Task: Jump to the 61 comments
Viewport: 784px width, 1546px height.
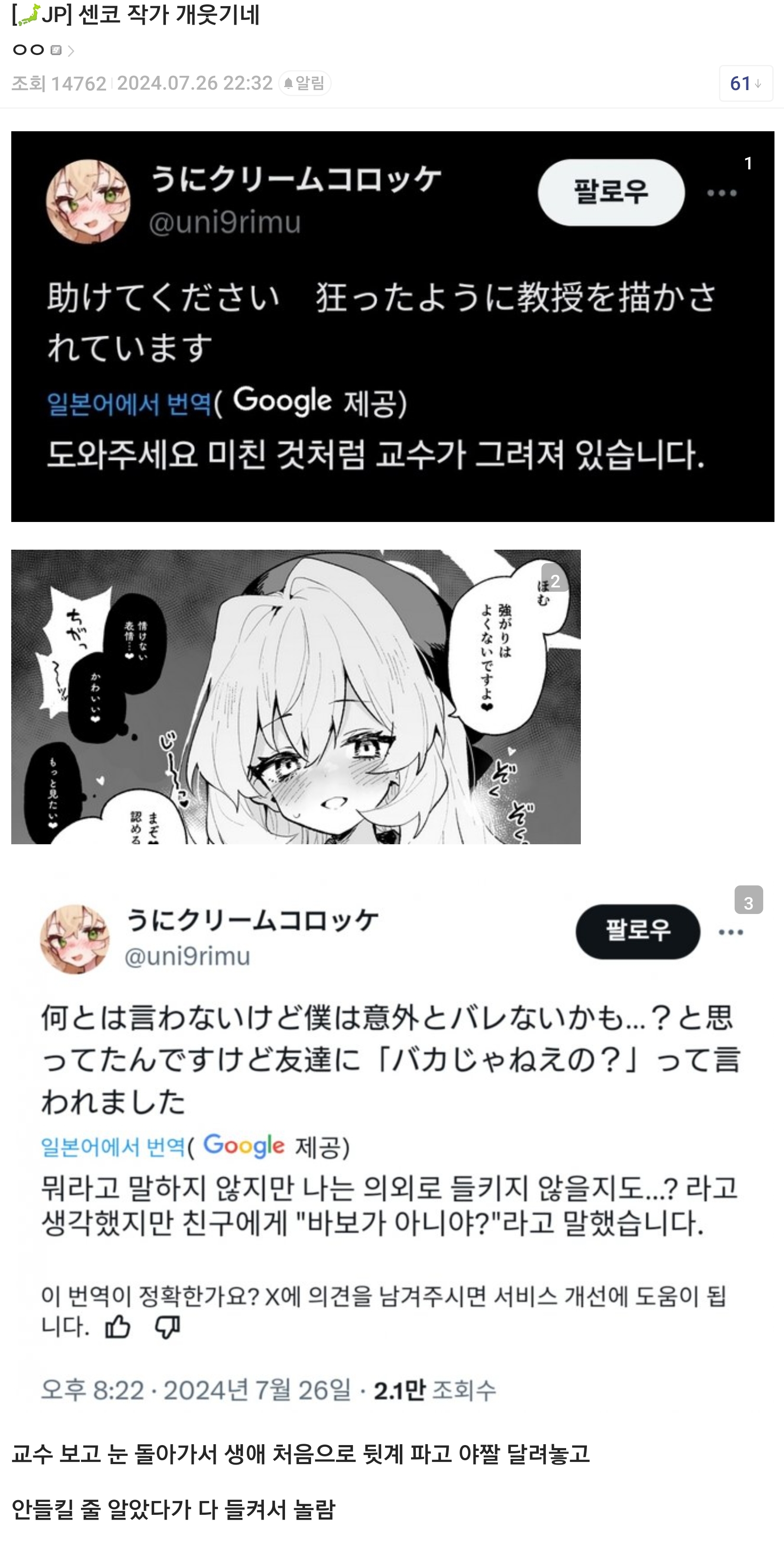Action: 745,84
